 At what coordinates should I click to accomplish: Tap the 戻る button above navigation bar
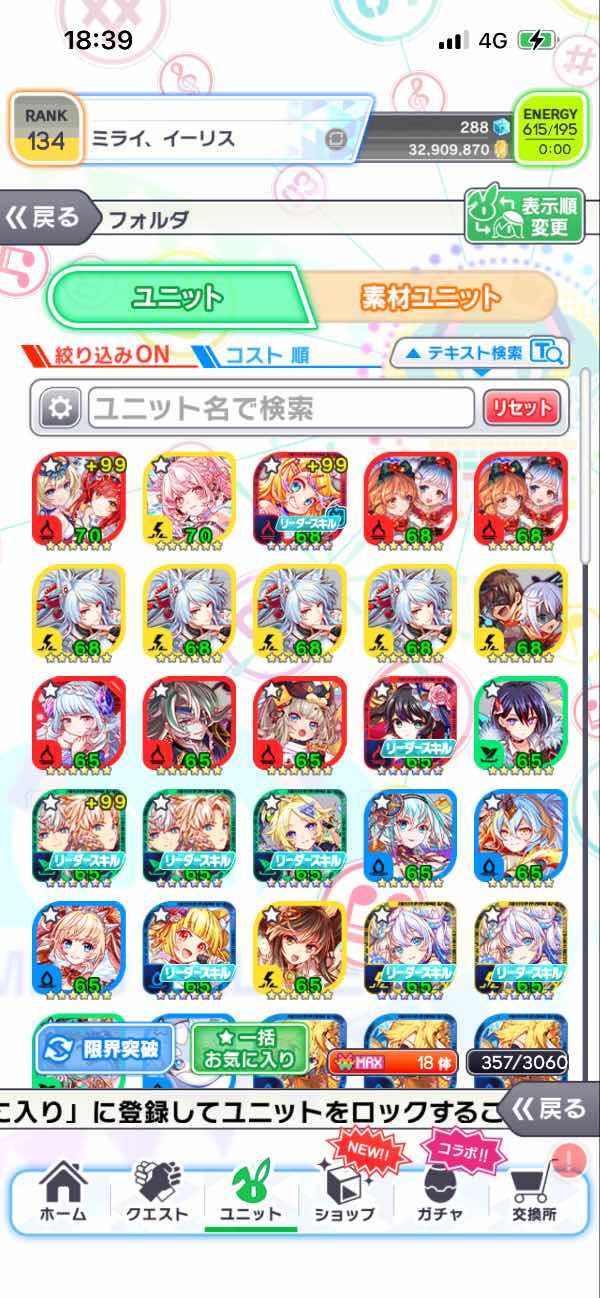tap(552, 1108)
